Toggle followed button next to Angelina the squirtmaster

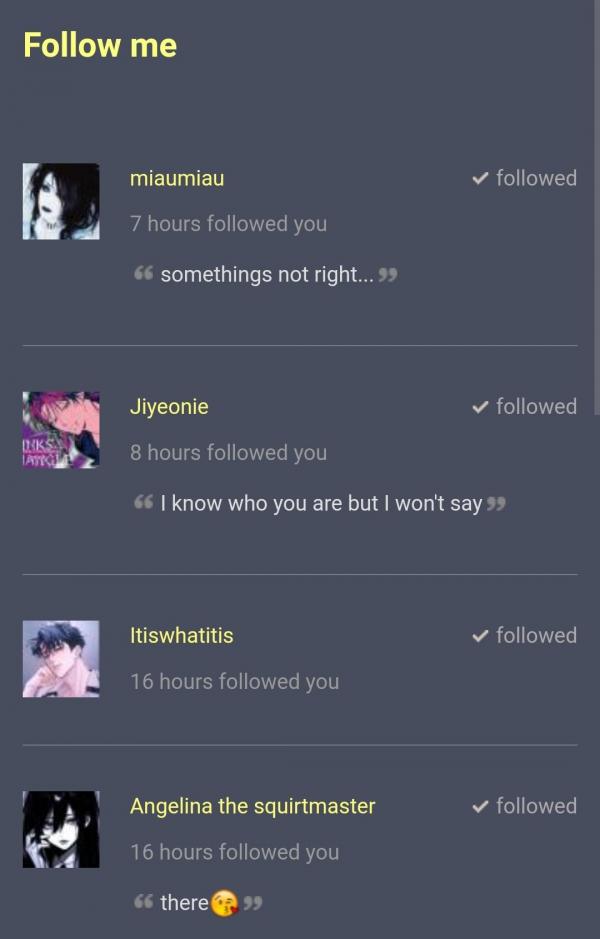(x=524, y=806)
